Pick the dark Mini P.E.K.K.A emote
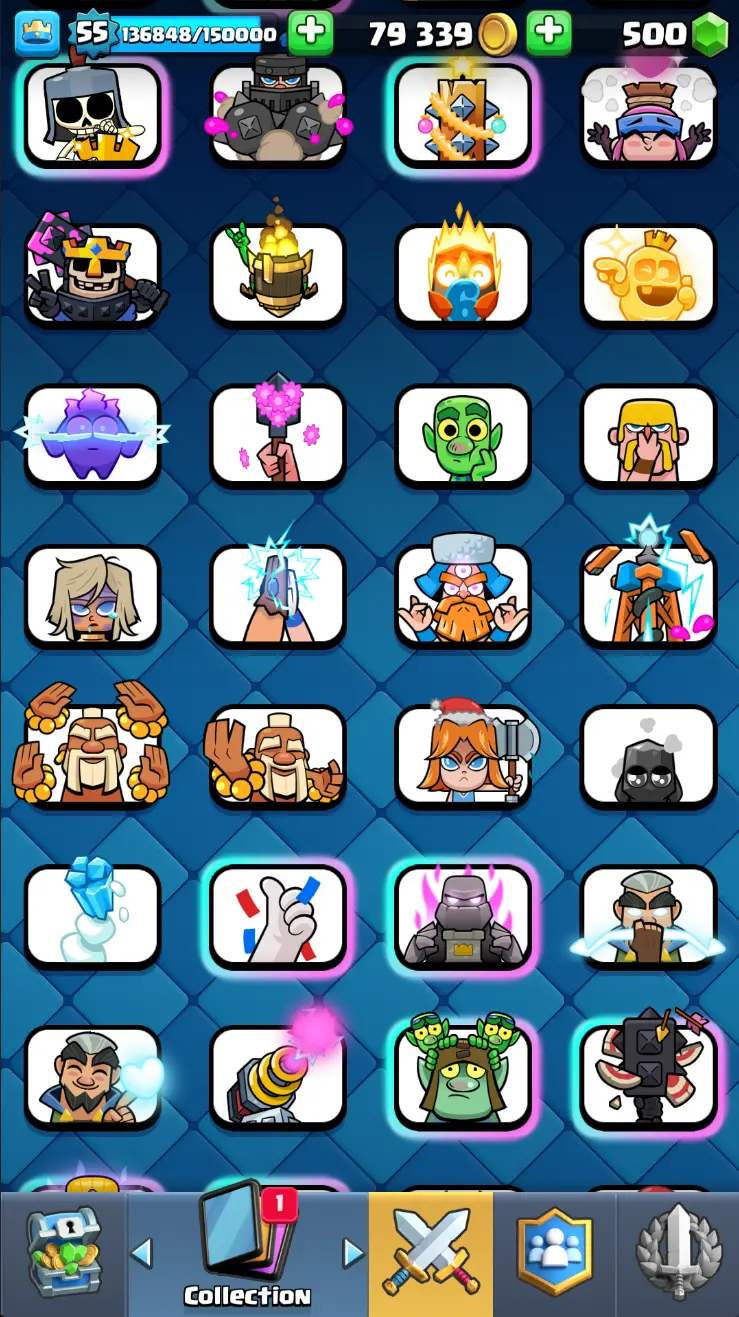 [x=463, y=916]
